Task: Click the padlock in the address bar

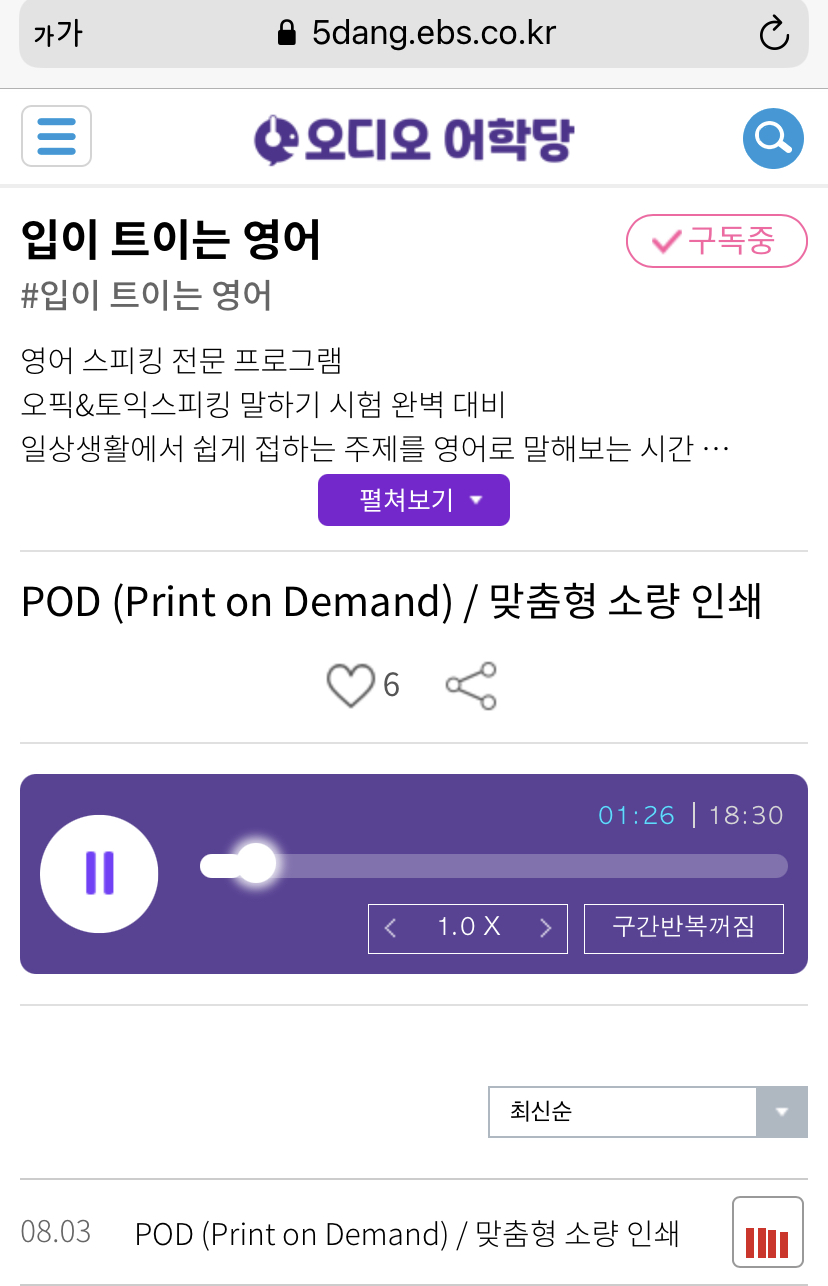Action: (x=285, y=33)
